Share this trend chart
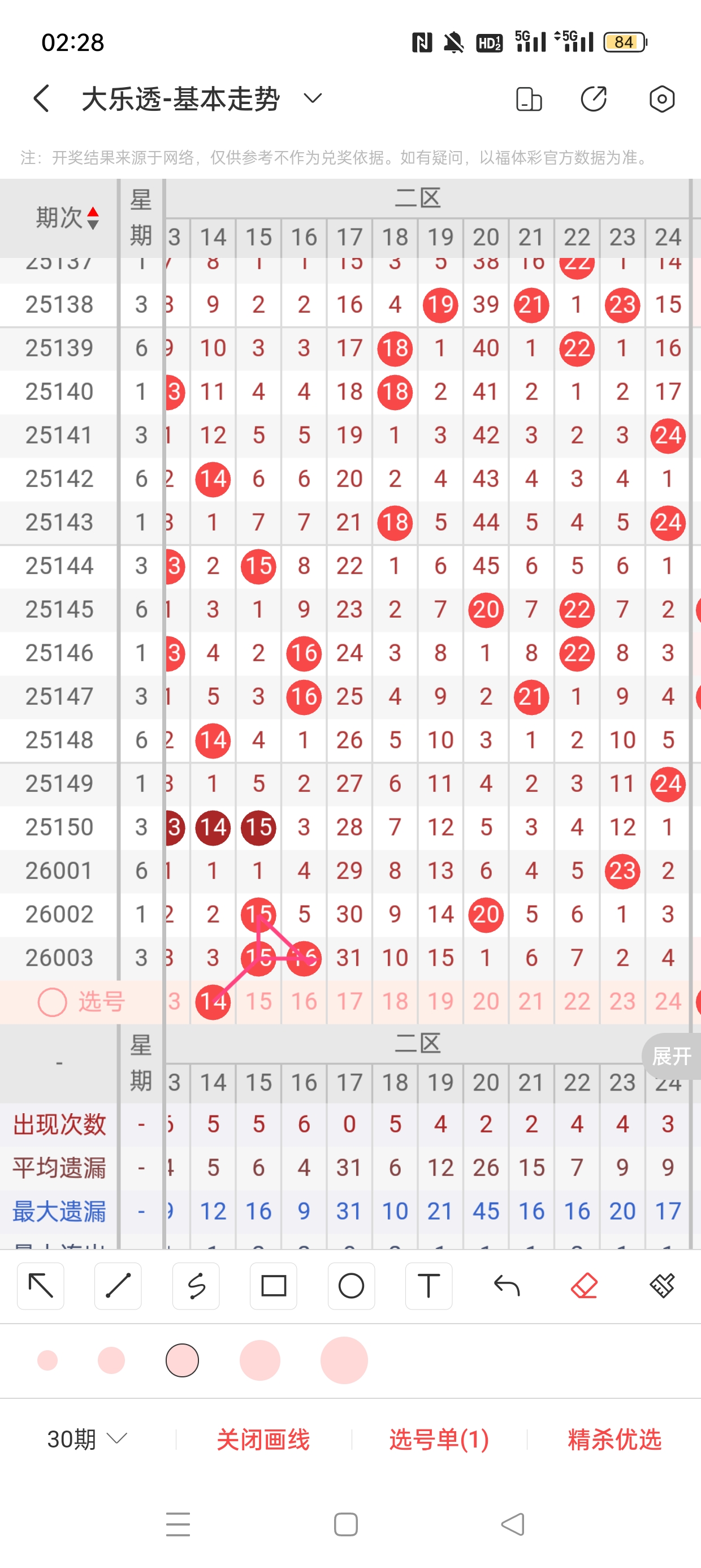The image size is (701, 1568). pos(593,99)
